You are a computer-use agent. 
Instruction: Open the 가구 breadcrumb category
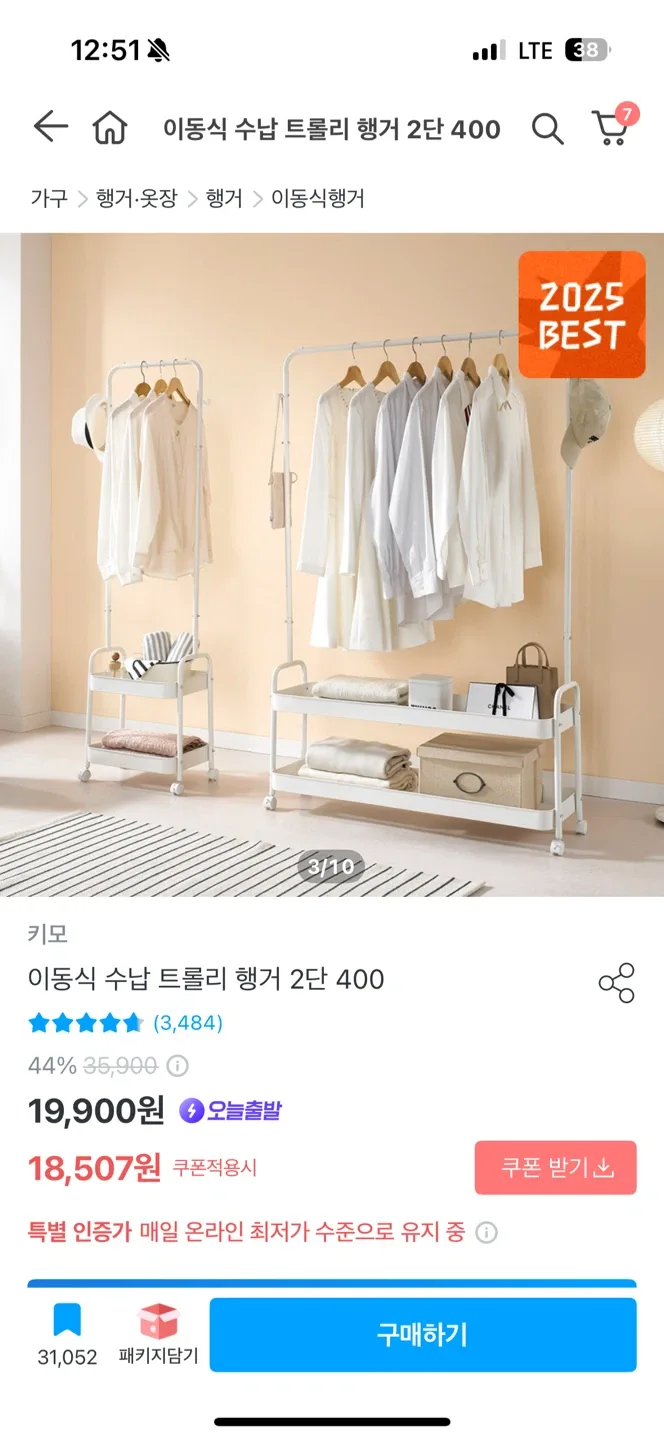click(48, 198)
